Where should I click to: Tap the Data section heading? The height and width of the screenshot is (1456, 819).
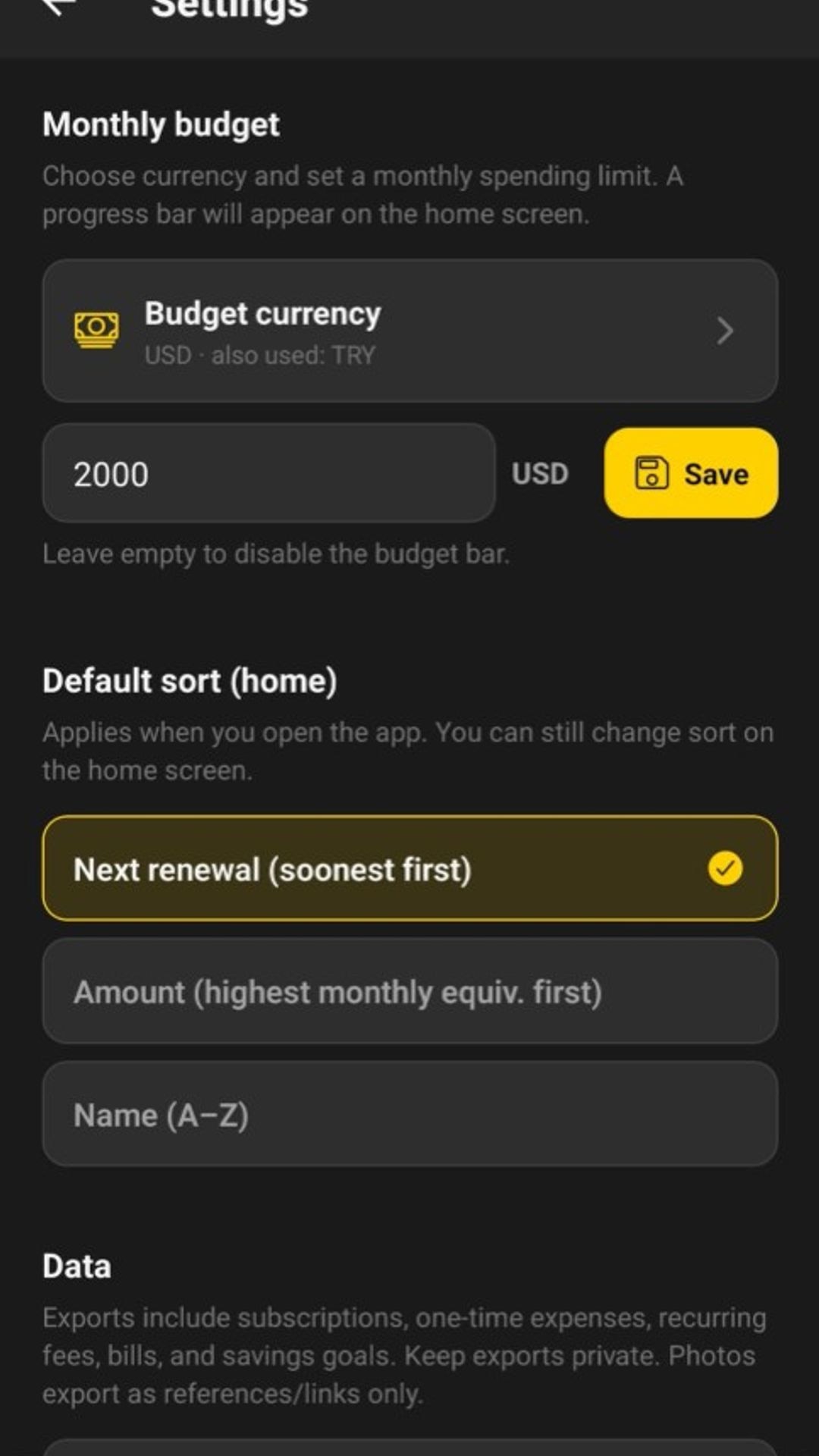[76, 1265]
